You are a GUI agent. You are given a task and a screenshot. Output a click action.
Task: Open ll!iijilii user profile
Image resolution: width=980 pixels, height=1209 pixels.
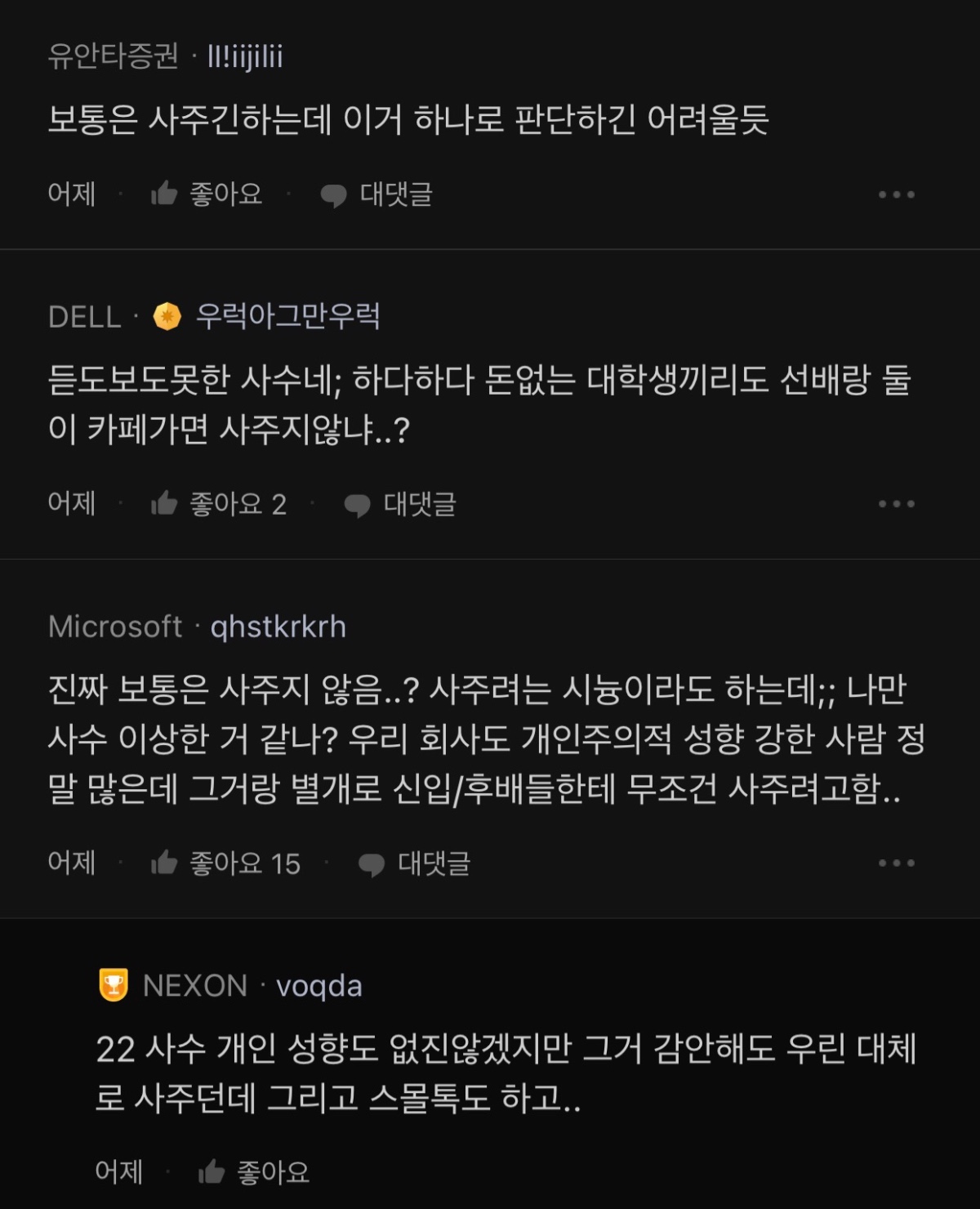coord(245,57)
